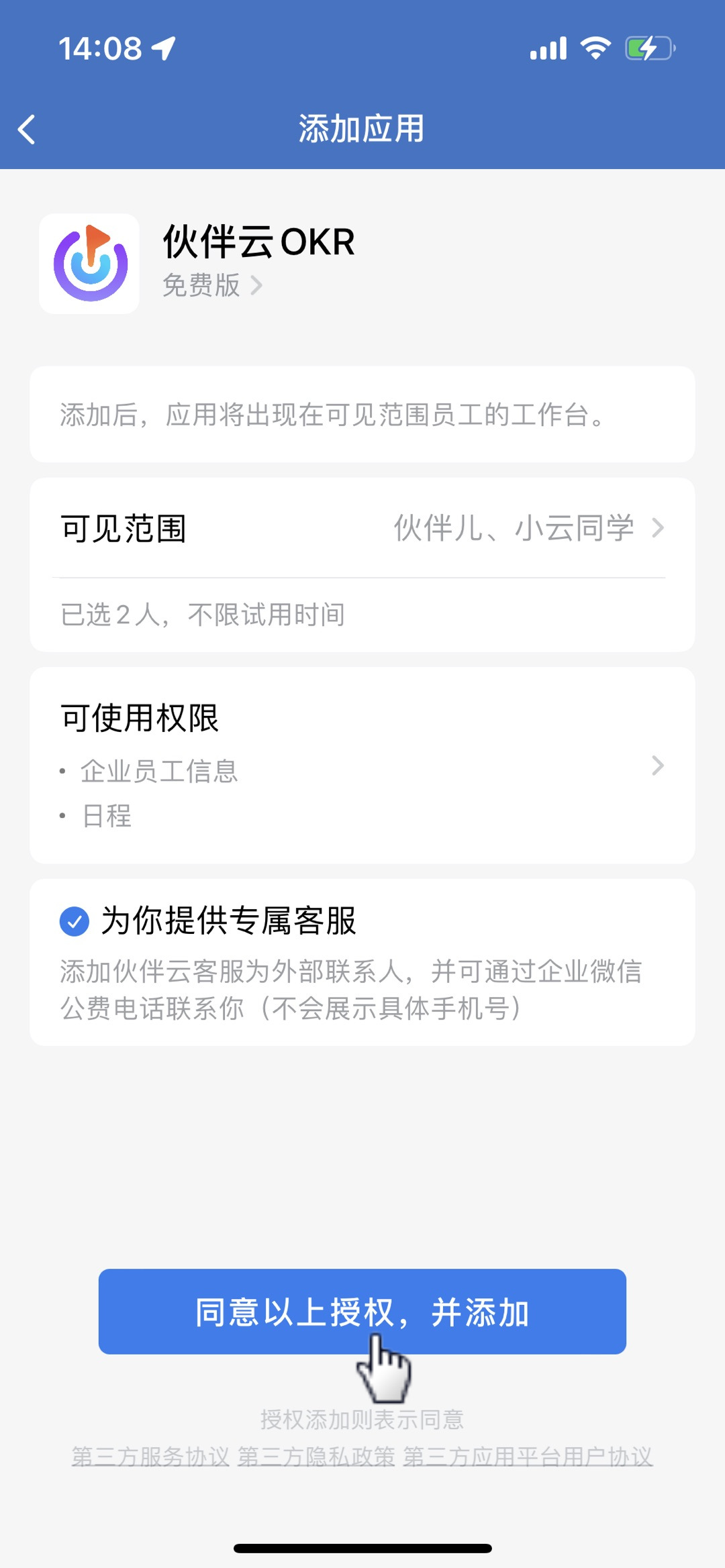This screenshot has width=725, height=1568.
Task: Uncheck 为你提供专属客服 checkbox
Action: pyautogui.click(x=75, y=921)
